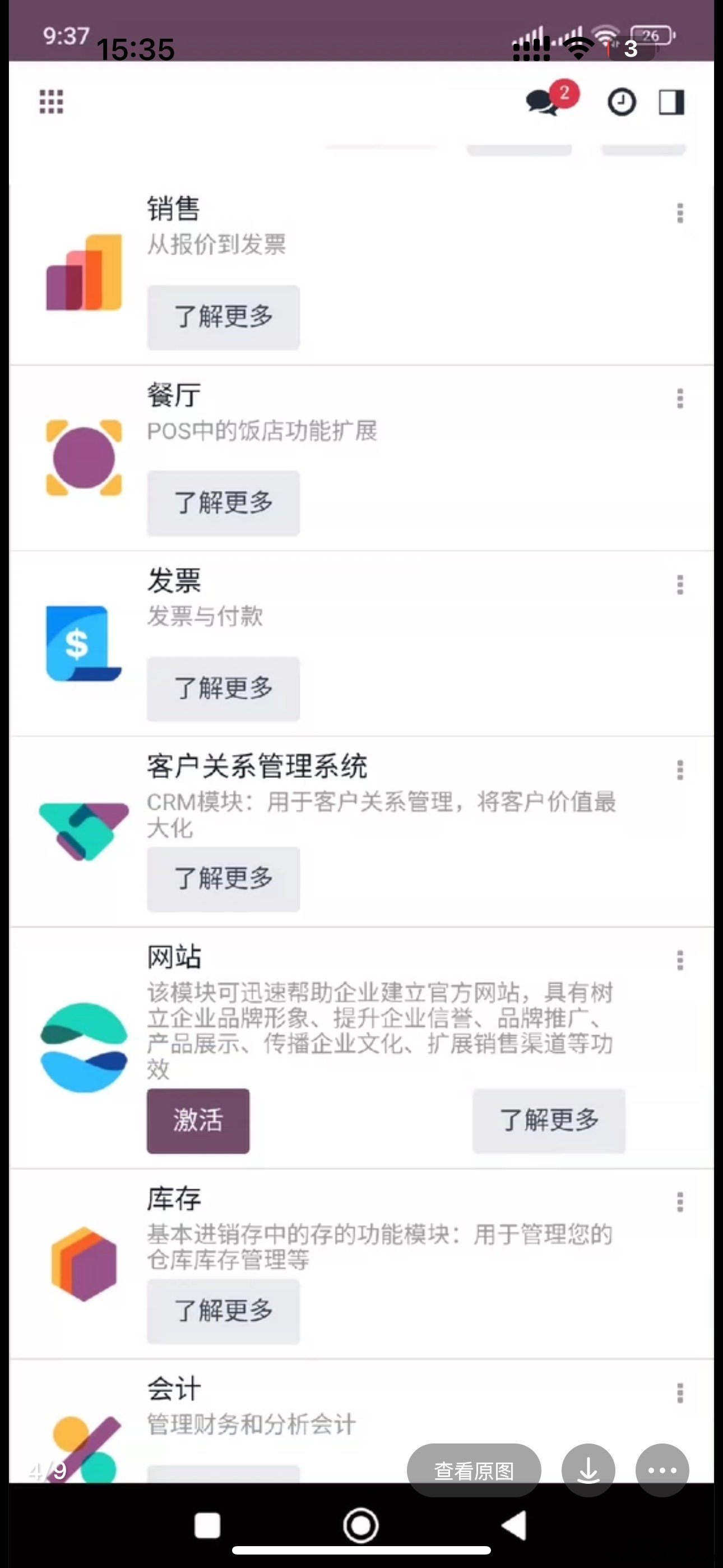The image size is (723, 1568).
Task: Open the three-dot menu for 客户关系管理系统
Action: tap(680, 770)
